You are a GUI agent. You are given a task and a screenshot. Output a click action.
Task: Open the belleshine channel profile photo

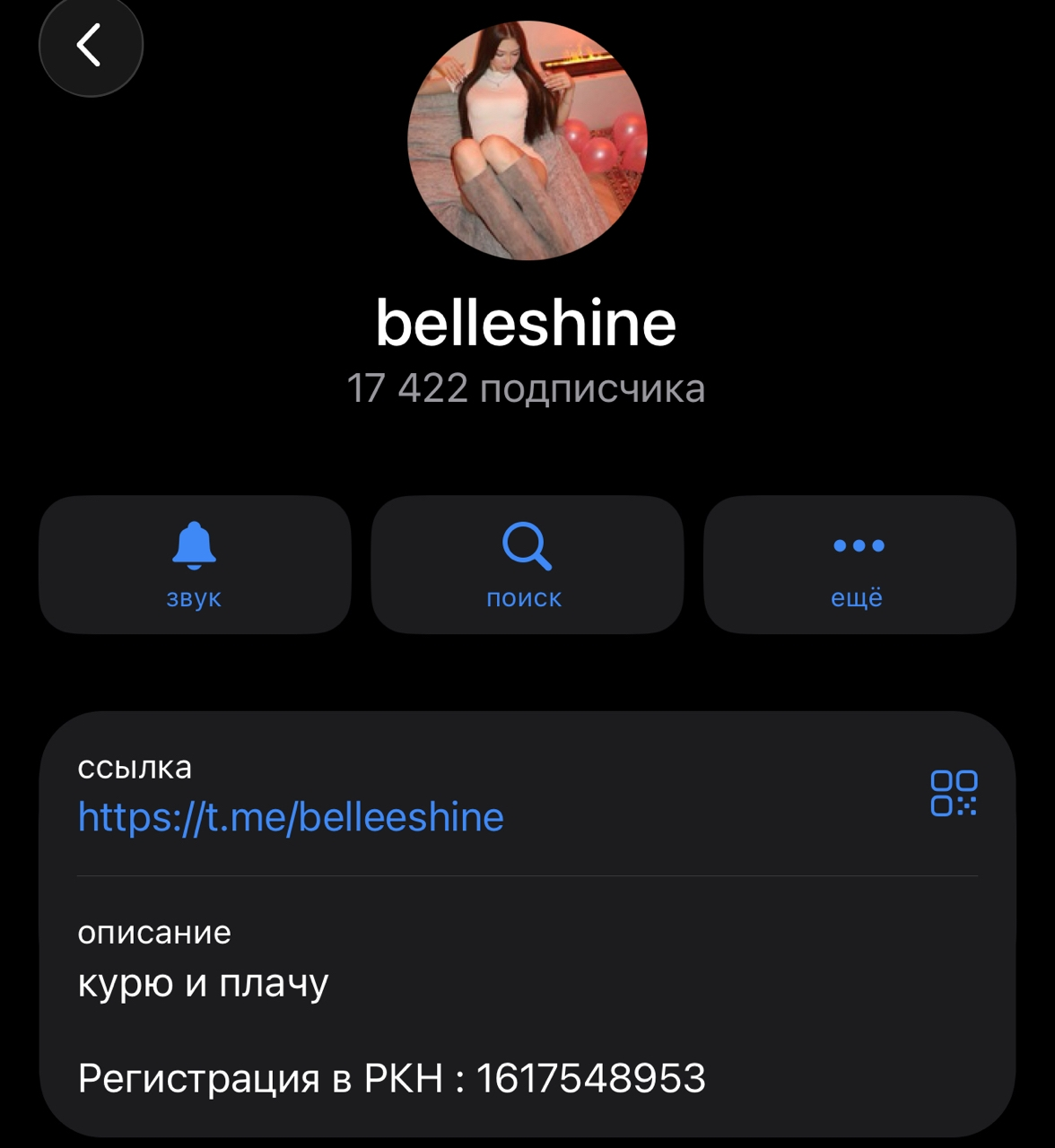[x=527, y=141]
